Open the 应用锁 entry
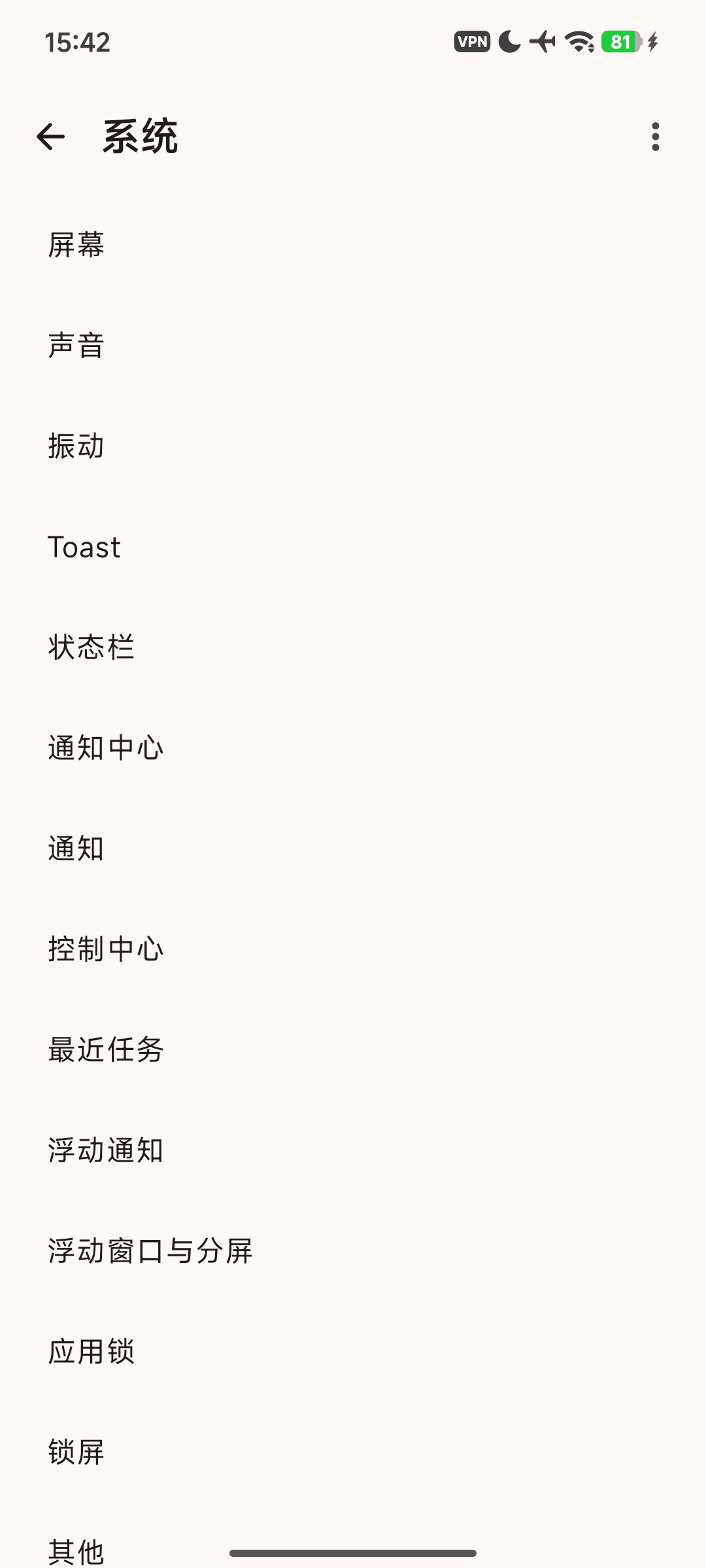The image size is (706, 1568). click(92, 1352)
